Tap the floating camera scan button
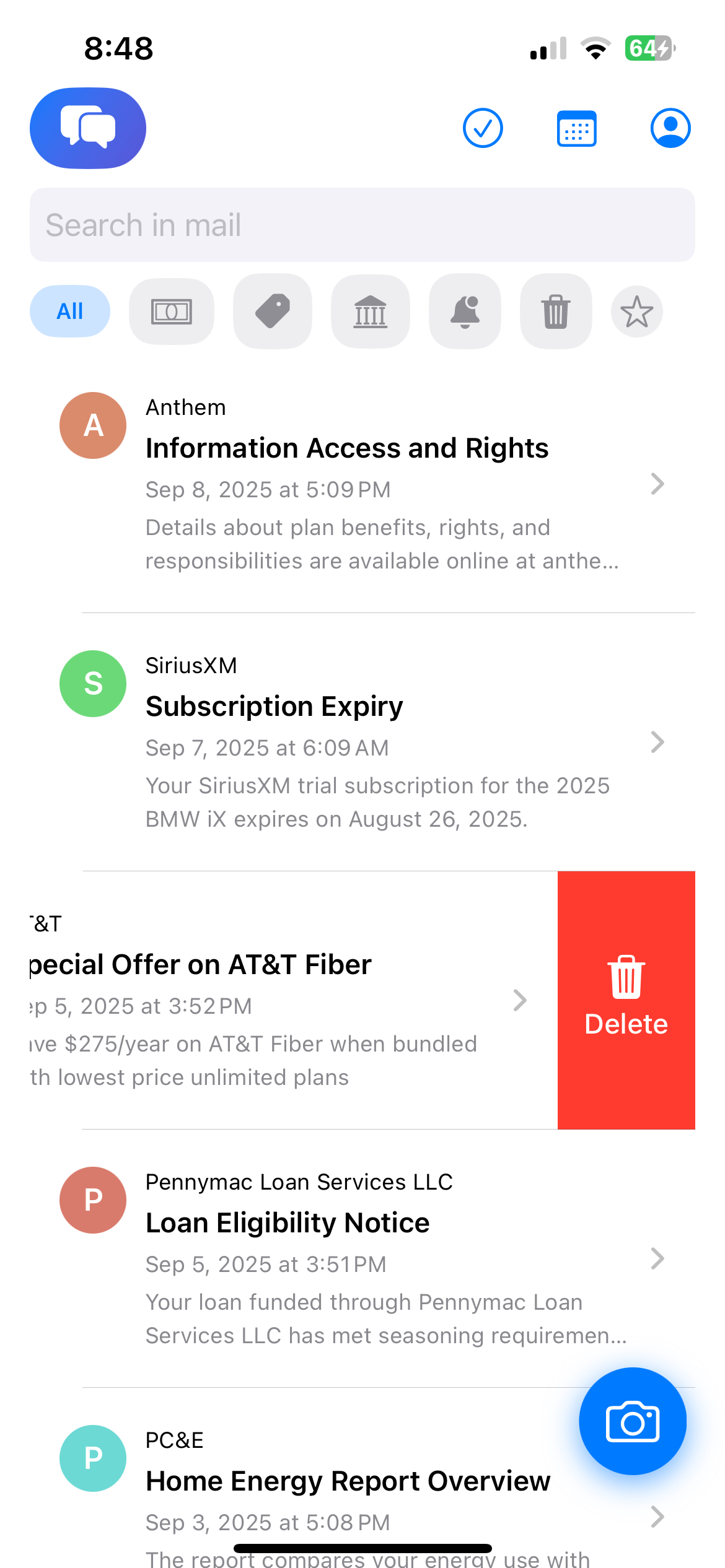Screen dimensions: 725x1568 coord(633,1421)
